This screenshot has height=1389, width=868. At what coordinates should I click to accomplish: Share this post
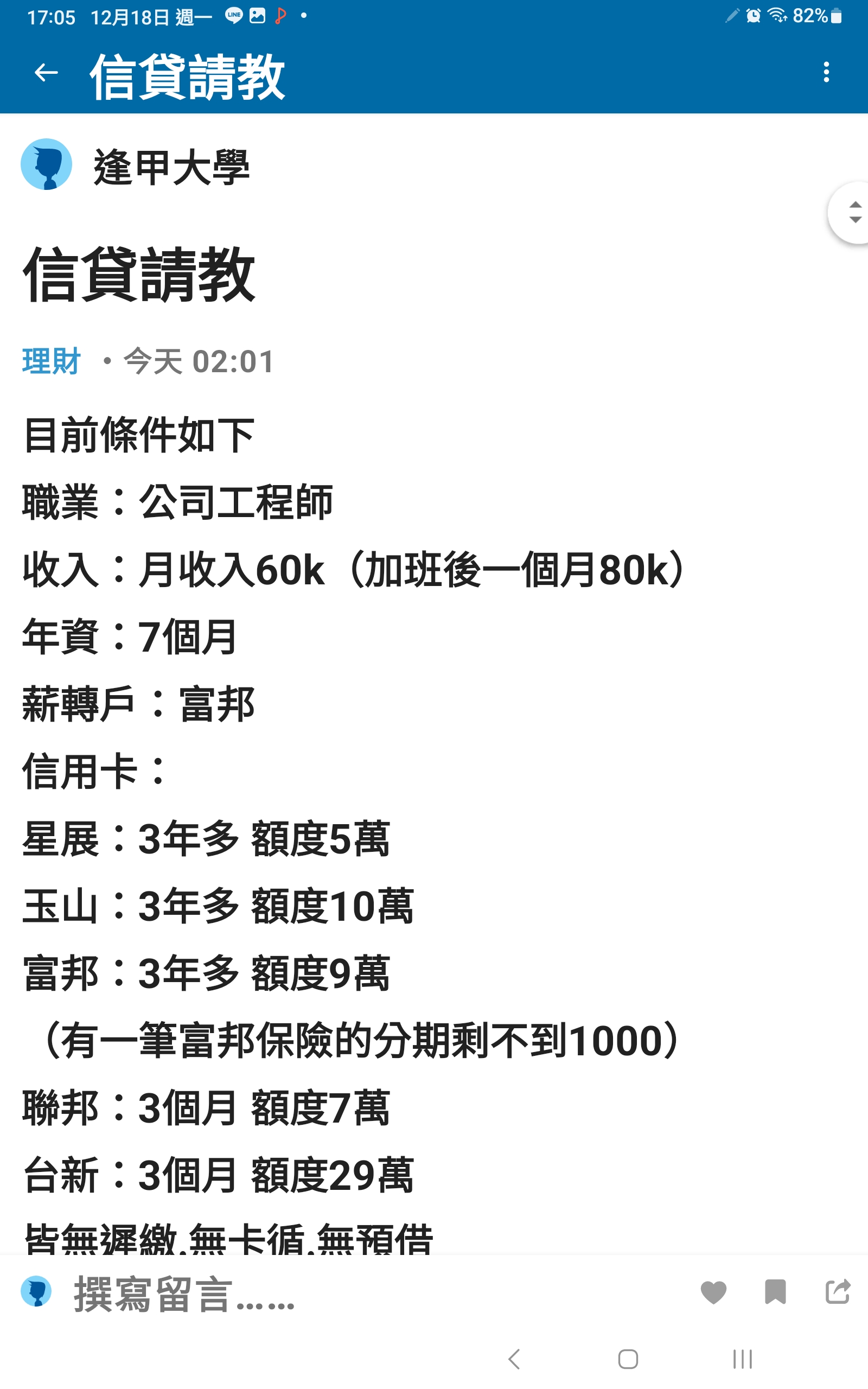[838, 1291]
